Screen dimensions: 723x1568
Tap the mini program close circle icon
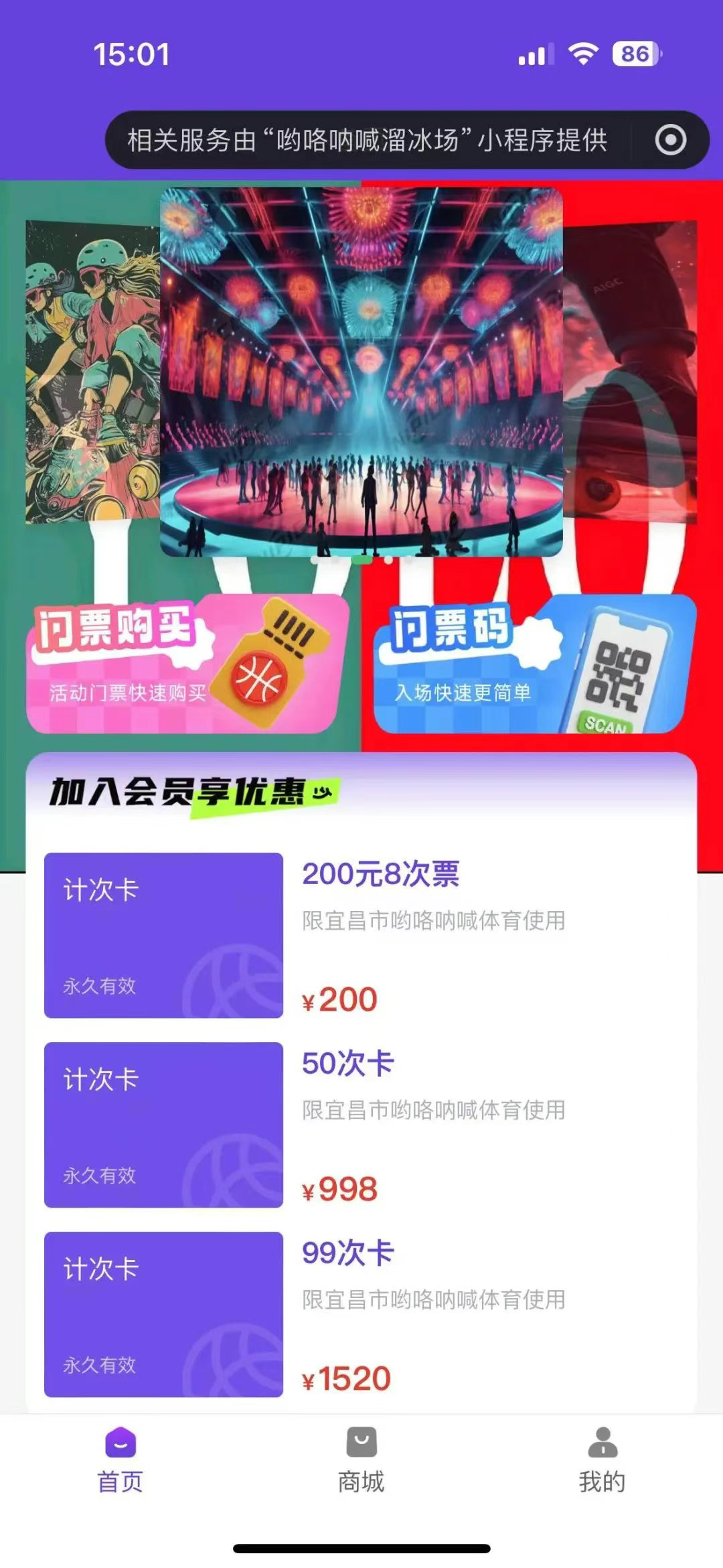[670, 140]
